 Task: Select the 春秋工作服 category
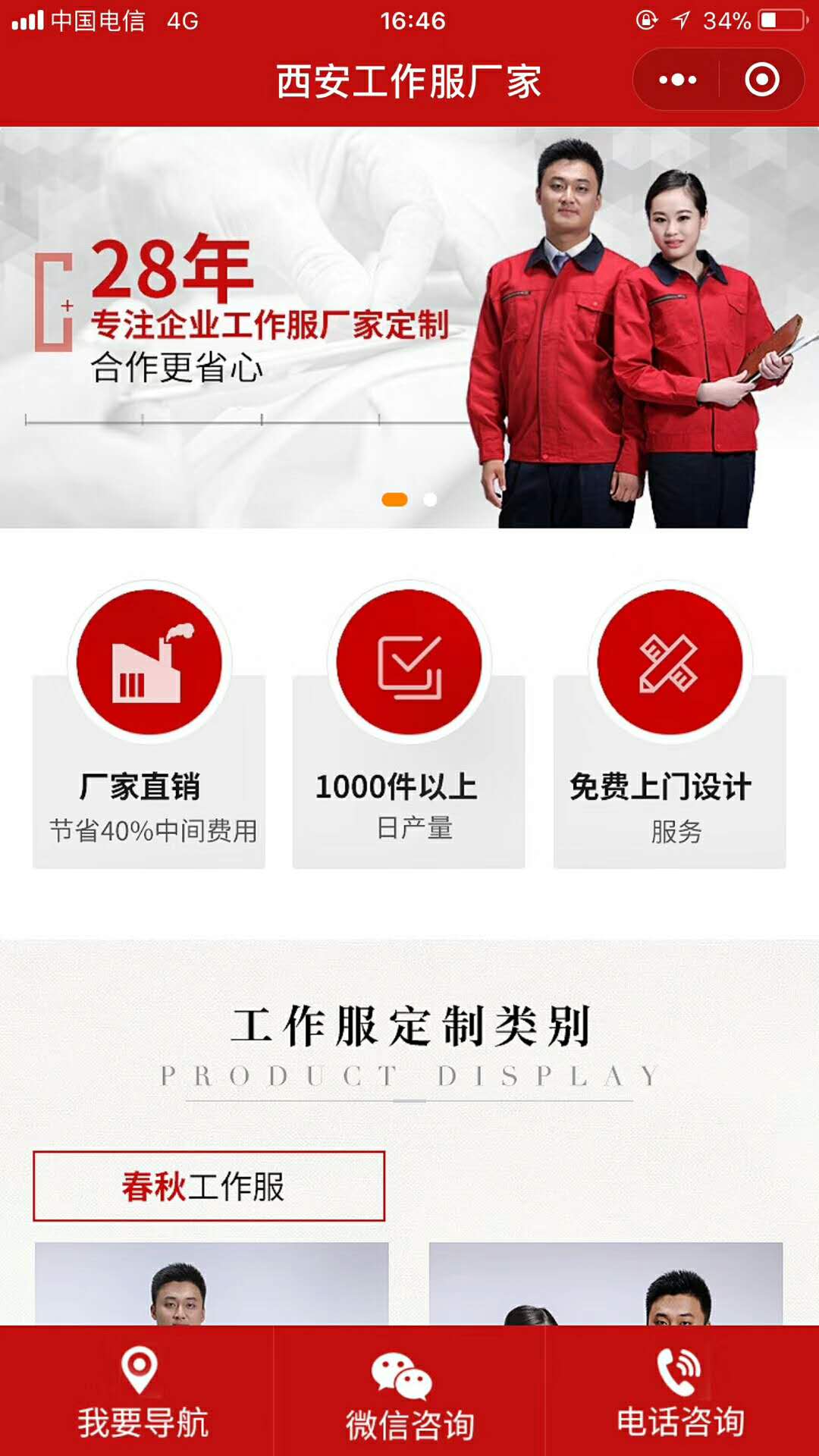pos(209,1186)
